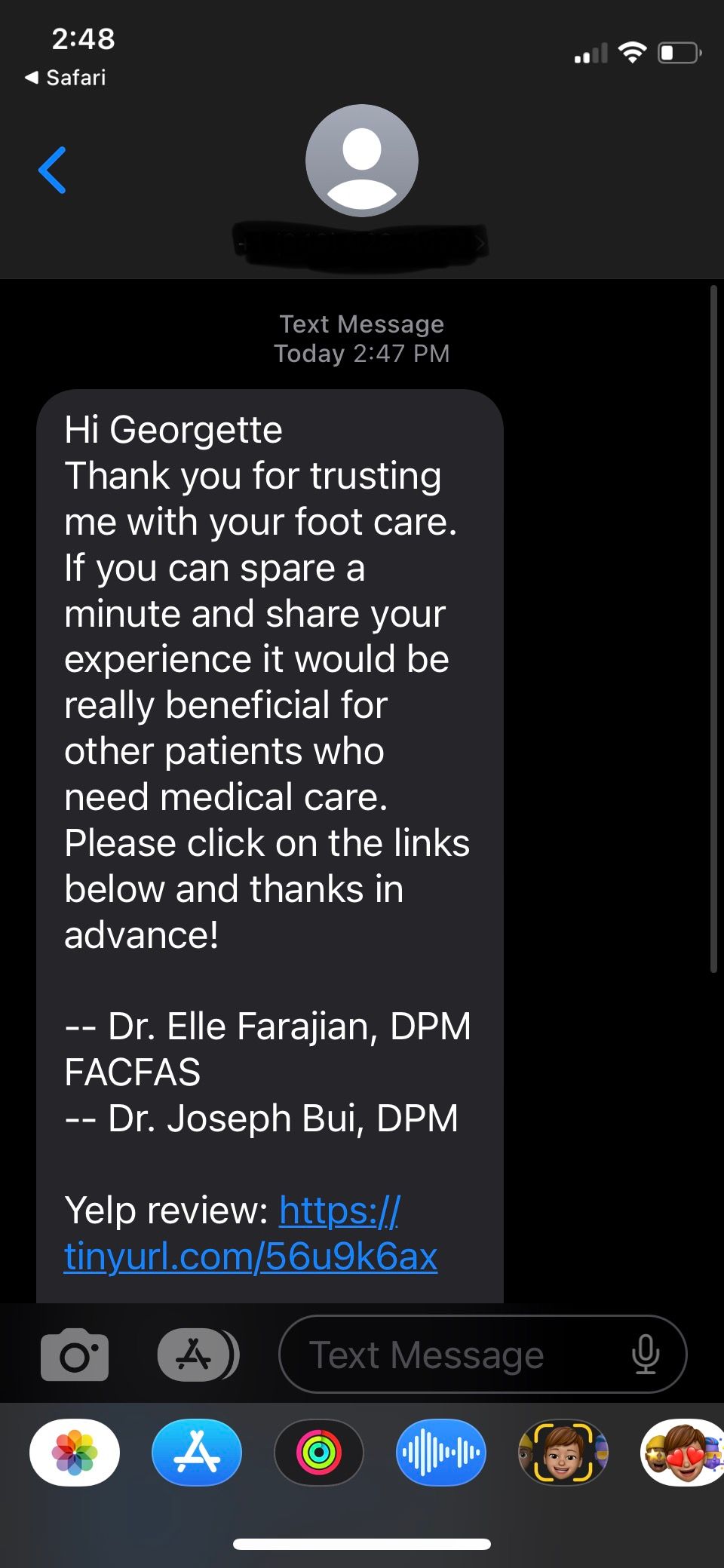Open Memoji stickers with heart eyes

pyautogui.click(x=683, y=1453)
